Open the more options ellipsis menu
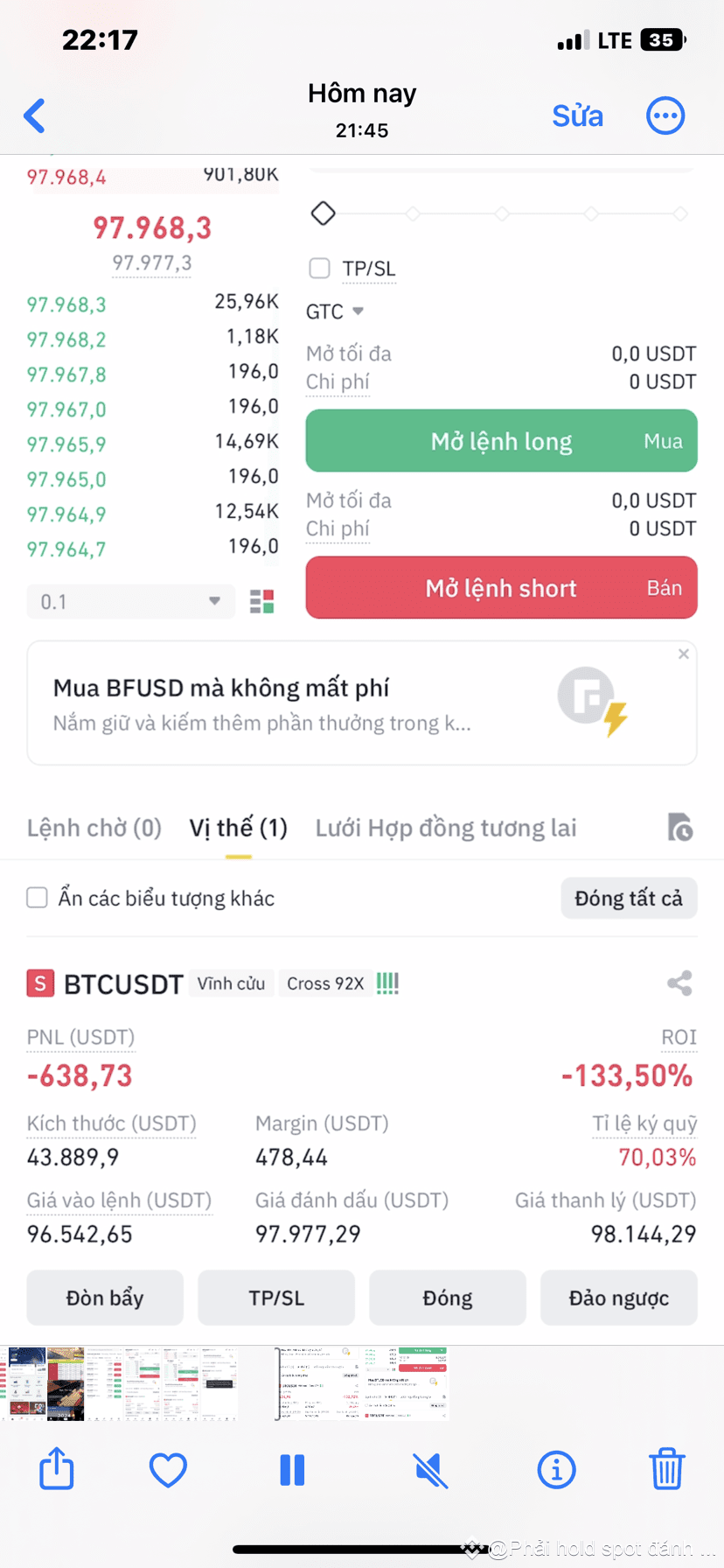Image resolution: width=724 pixels, height=1568 pixels. click(x=665, y=115)
